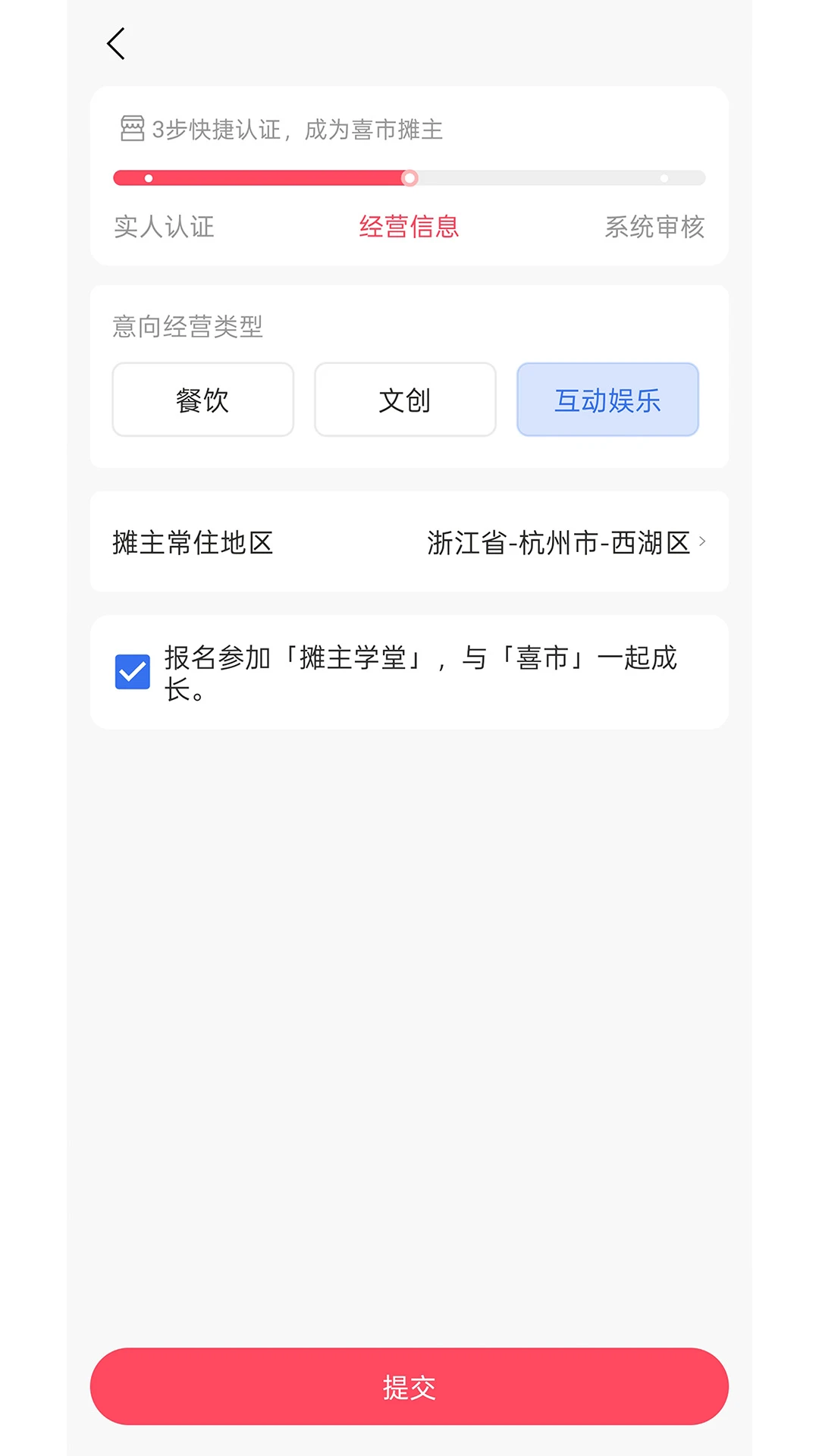This screenshot has height=1456, width=819.
Task: Select the 餐饮 business type
Action: (x=202, y=400)
